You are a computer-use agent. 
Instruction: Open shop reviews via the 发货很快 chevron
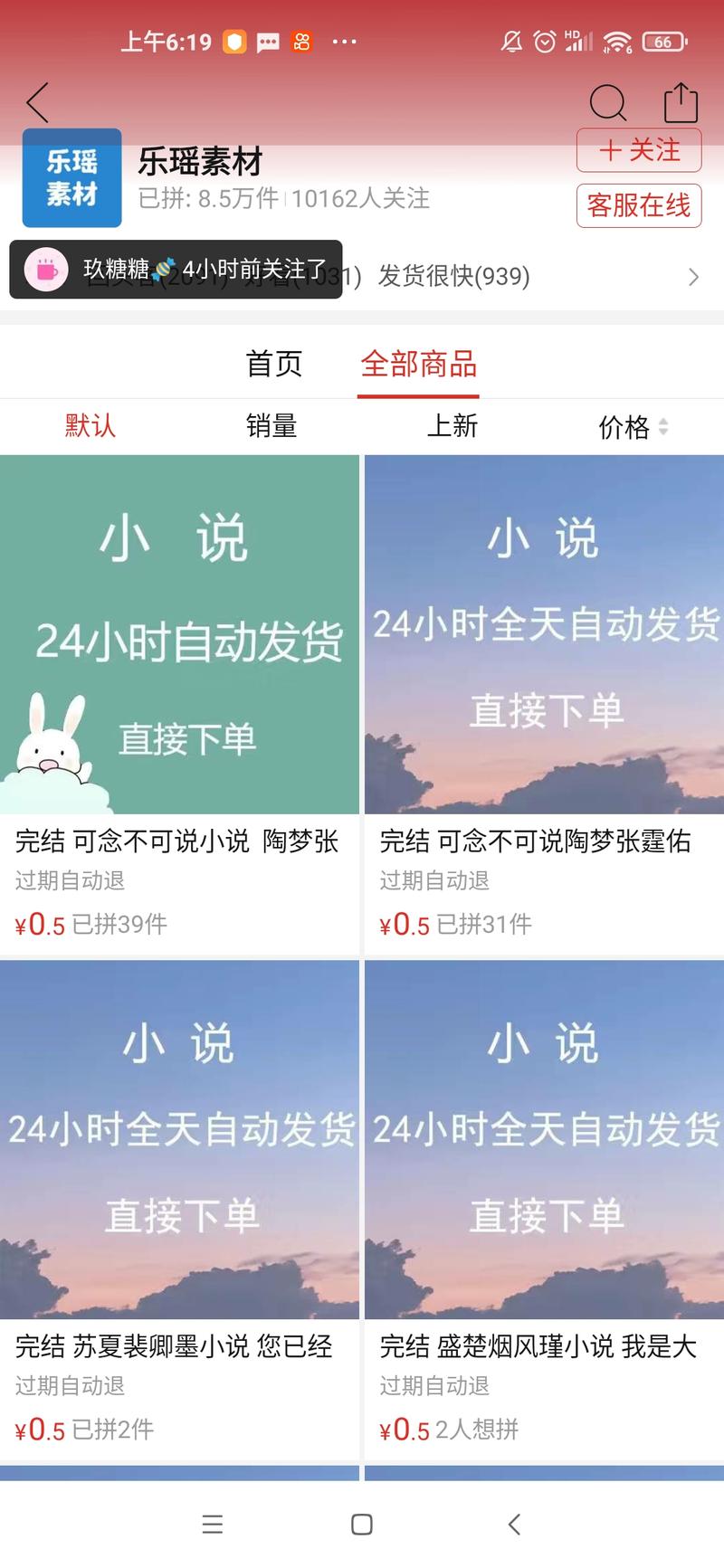click(693, 277)
